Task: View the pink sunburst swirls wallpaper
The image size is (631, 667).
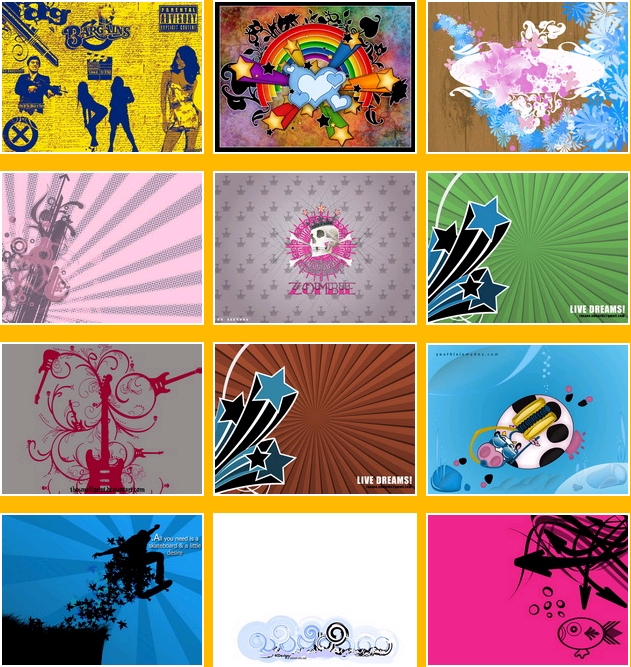Action: pos(102,248)
